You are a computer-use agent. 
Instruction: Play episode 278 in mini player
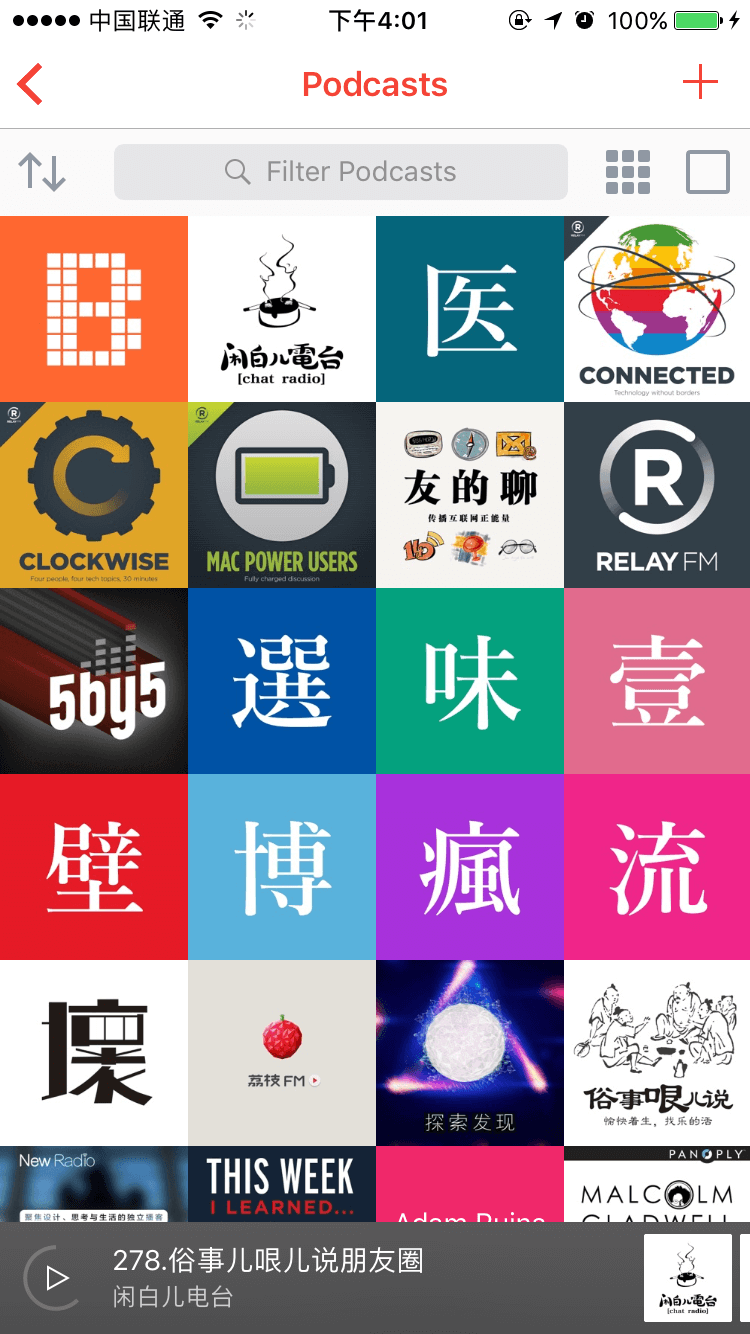pos(56,1277)
